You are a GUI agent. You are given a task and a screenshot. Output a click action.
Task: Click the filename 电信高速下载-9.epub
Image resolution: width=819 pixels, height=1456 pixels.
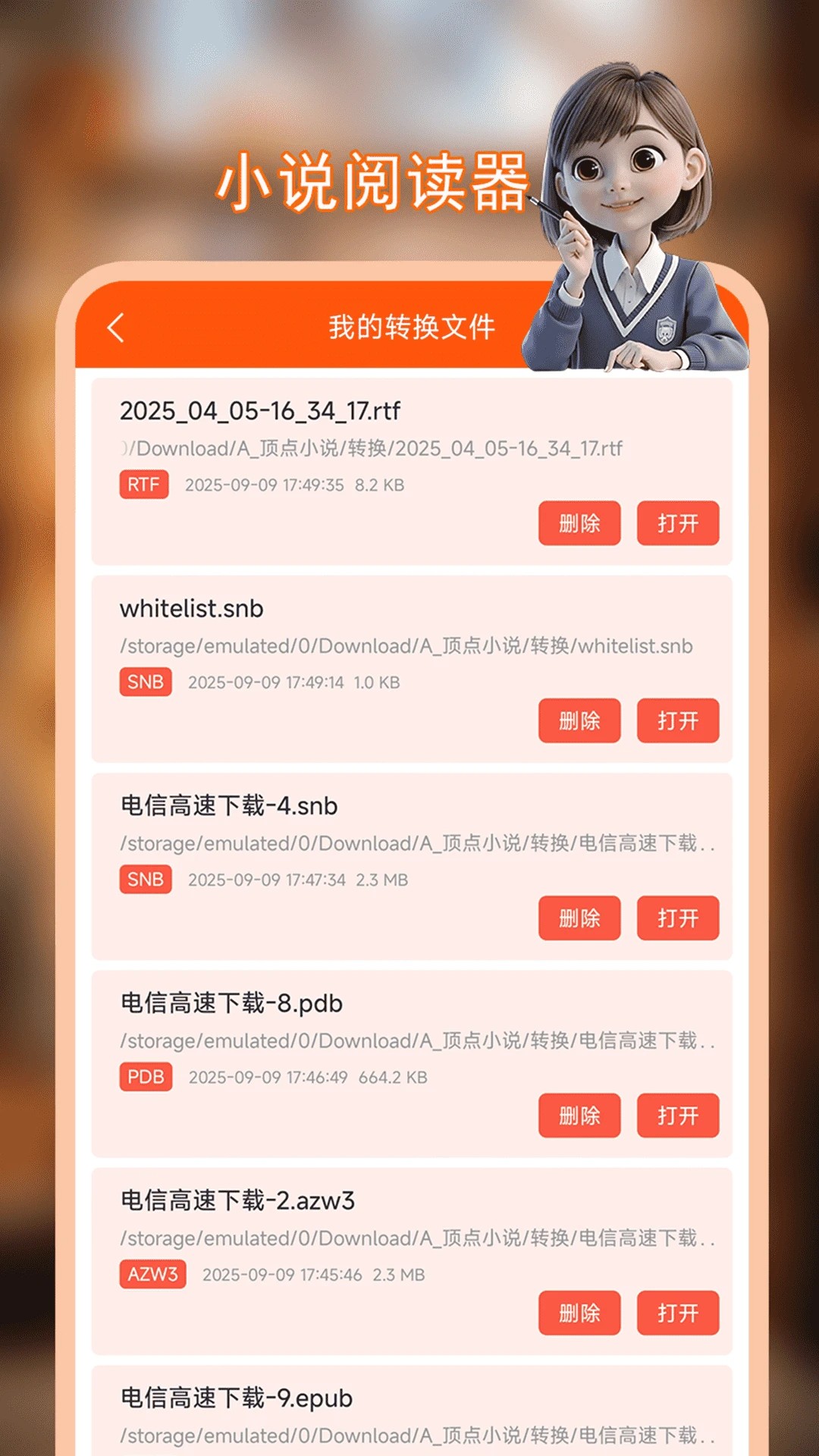click(235, 1398)
